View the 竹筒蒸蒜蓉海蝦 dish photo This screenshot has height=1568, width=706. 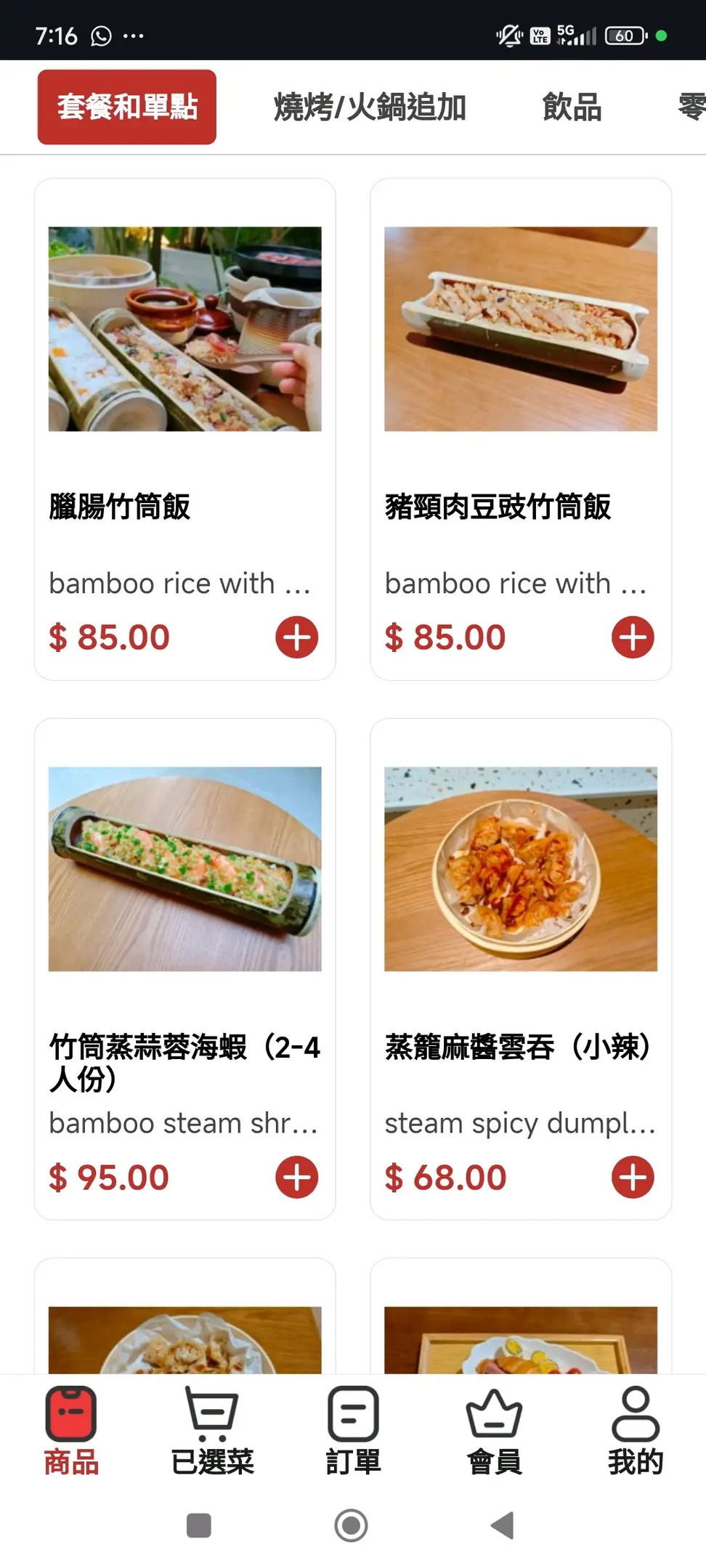point(185,869)
